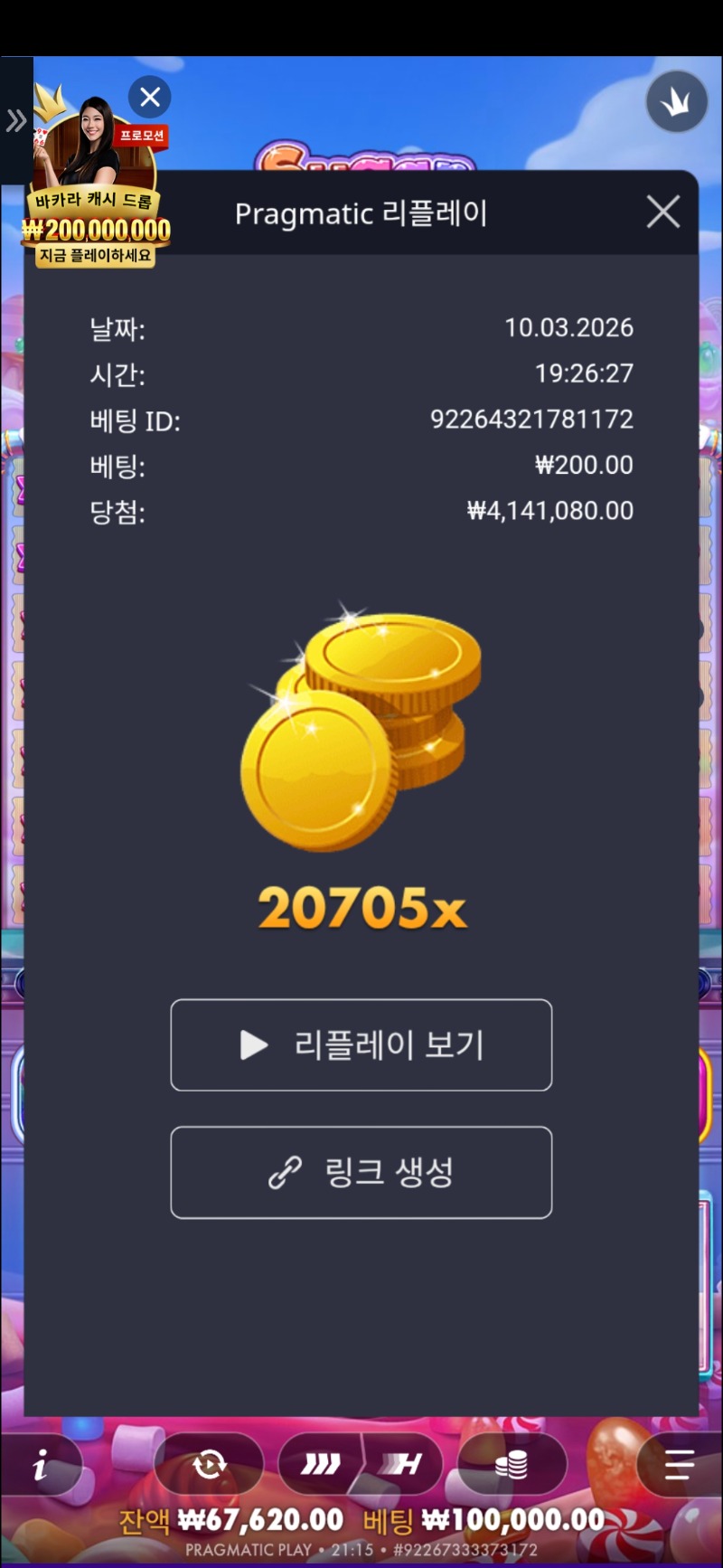723x1568 pixels.
Task: Open the game info button
Action: 41,1465
